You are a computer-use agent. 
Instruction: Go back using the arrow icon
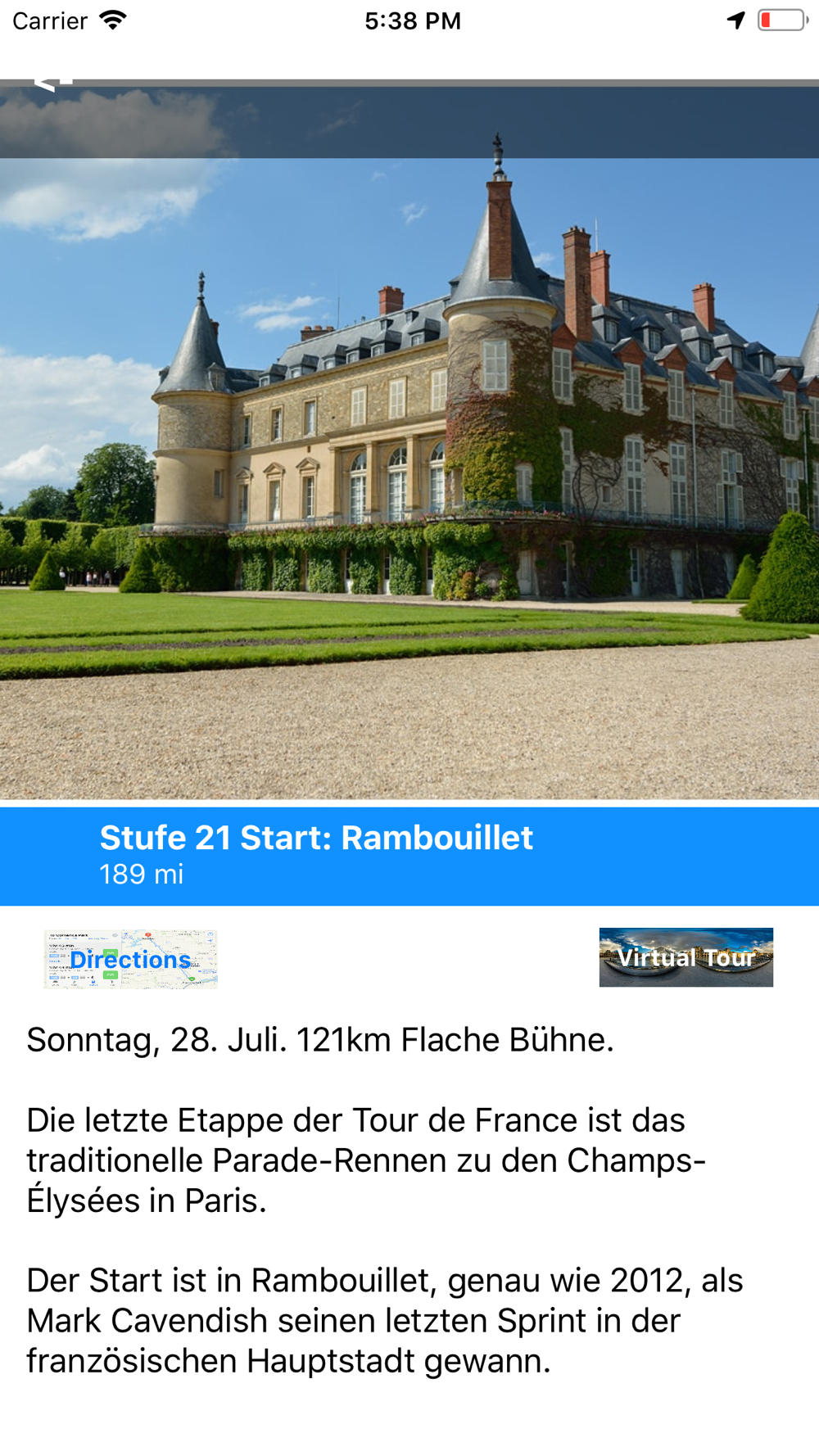pos(52,81)
